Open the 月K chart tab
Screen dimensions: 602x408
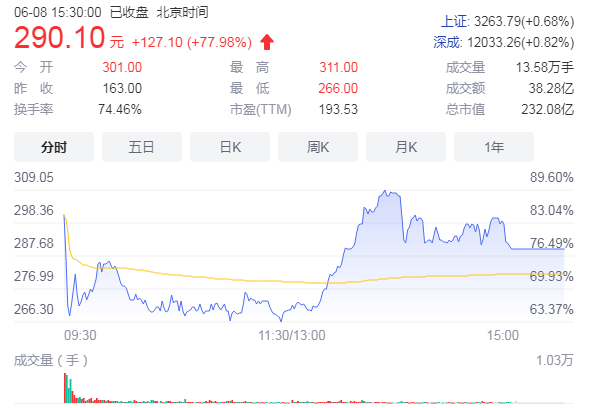click(406, 147)
